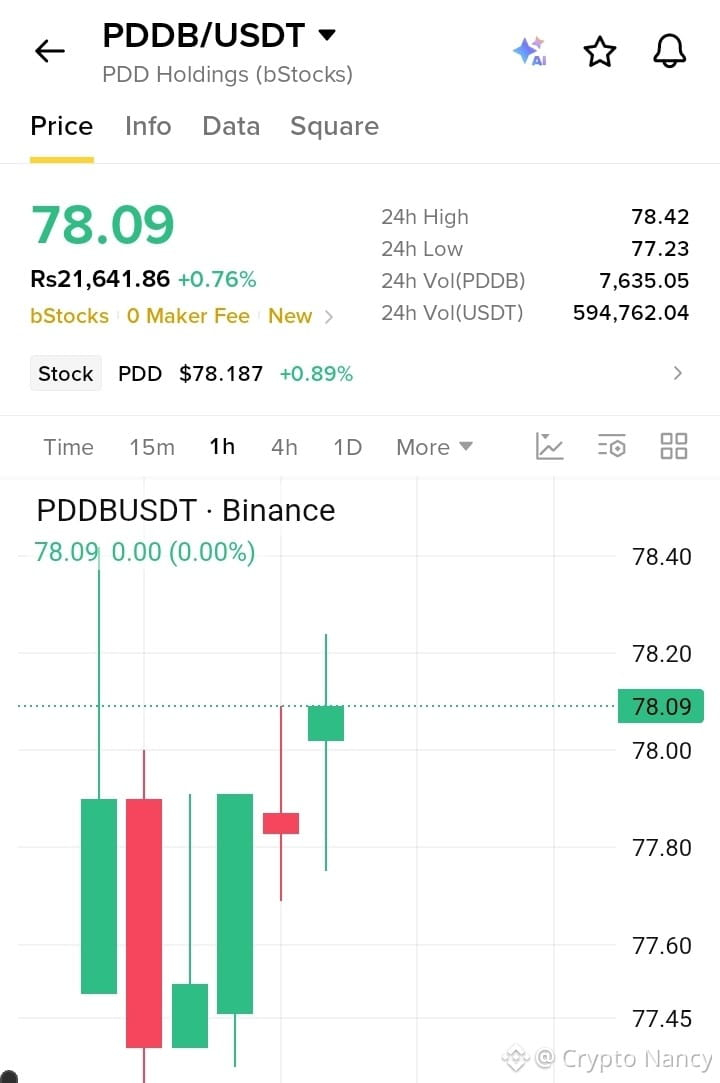Open the PDDB/USDT pair dropdown
This screenshot has height=1083, width=720.
tap(219, 35)
